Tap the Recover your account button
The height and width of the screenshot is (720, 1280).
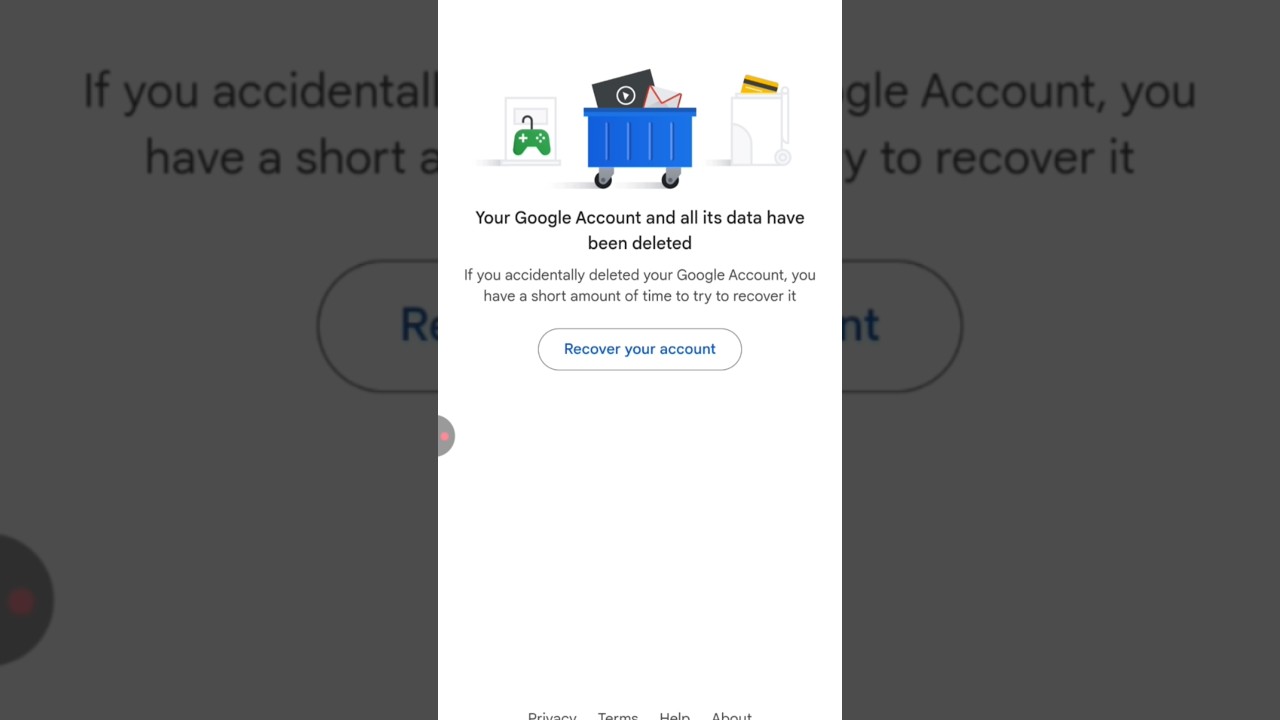[x=640, y=349]
